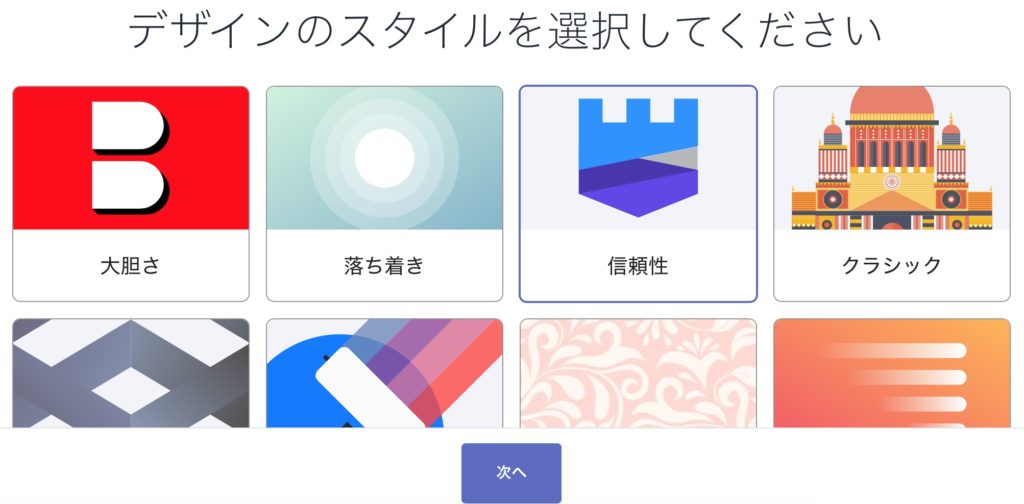Choose the 落ち着き style card

coord(384,193)
